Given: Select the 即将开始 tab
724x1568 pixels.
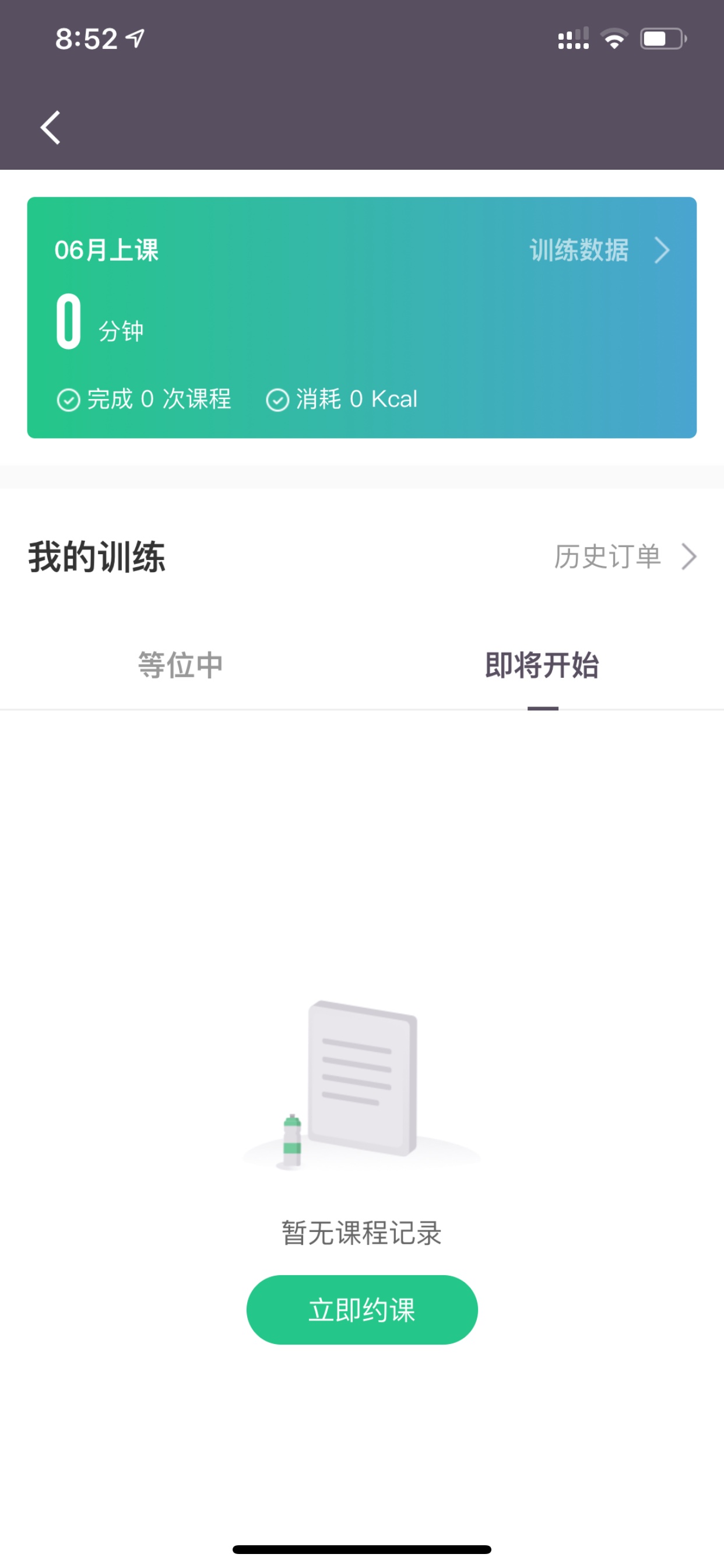Looking at the screenshot, I should tap(542, 664).
